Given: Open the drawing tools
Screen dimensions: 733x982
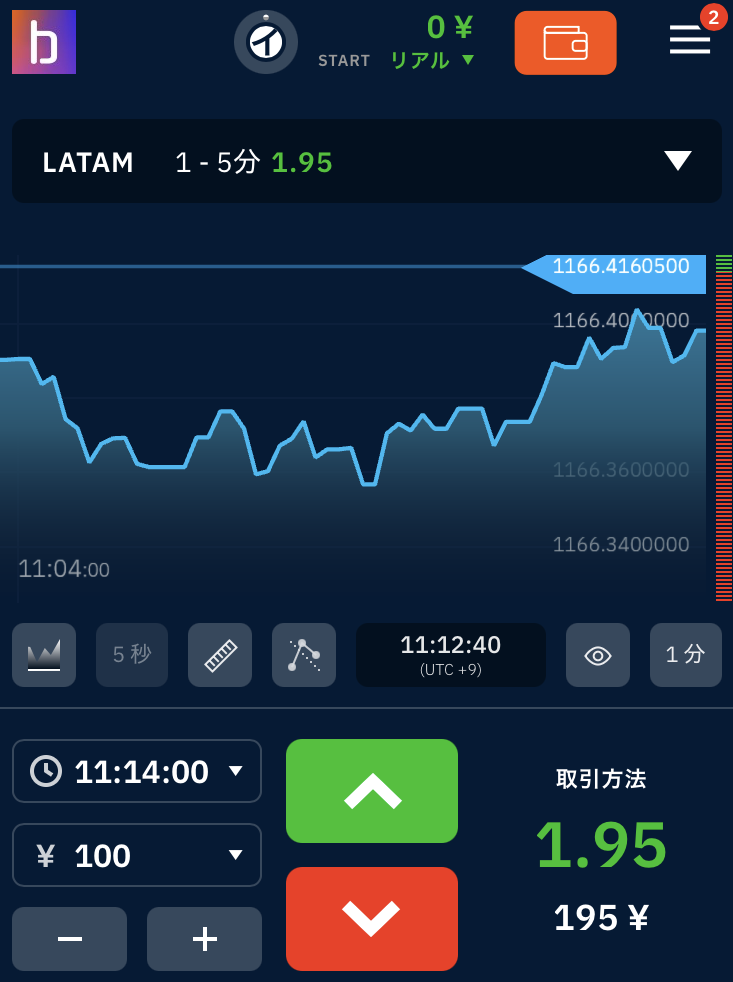Looking at the screenshot, I should click(304, 654).
